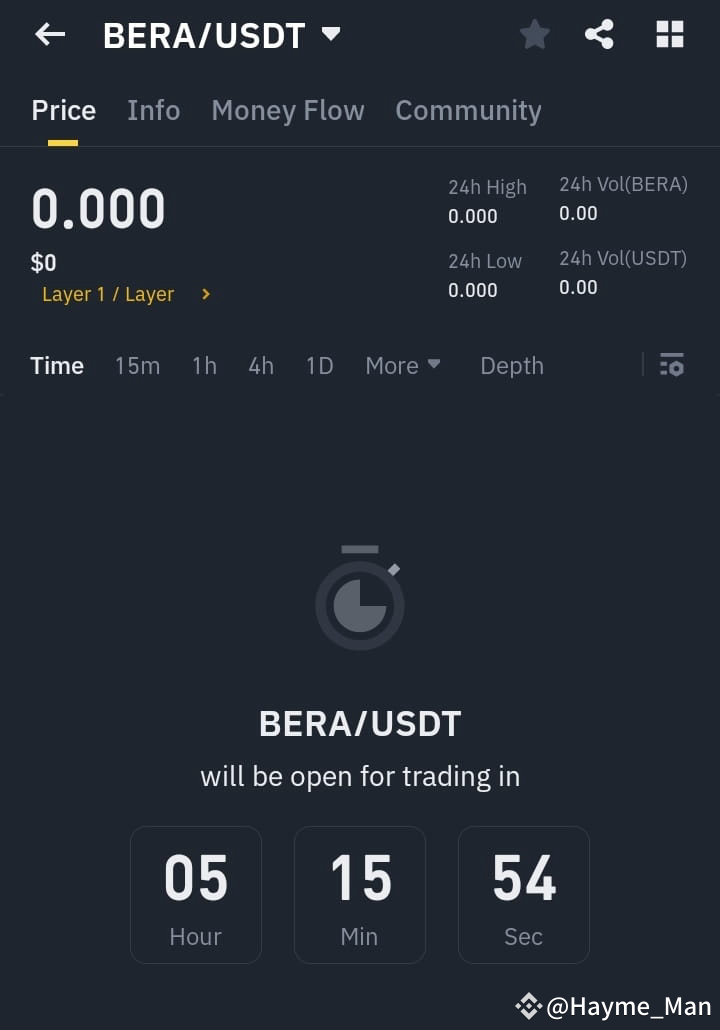Screen dimensions: 720x1030
Task: Switch chart interval to 1D
Action: [319, 366]
